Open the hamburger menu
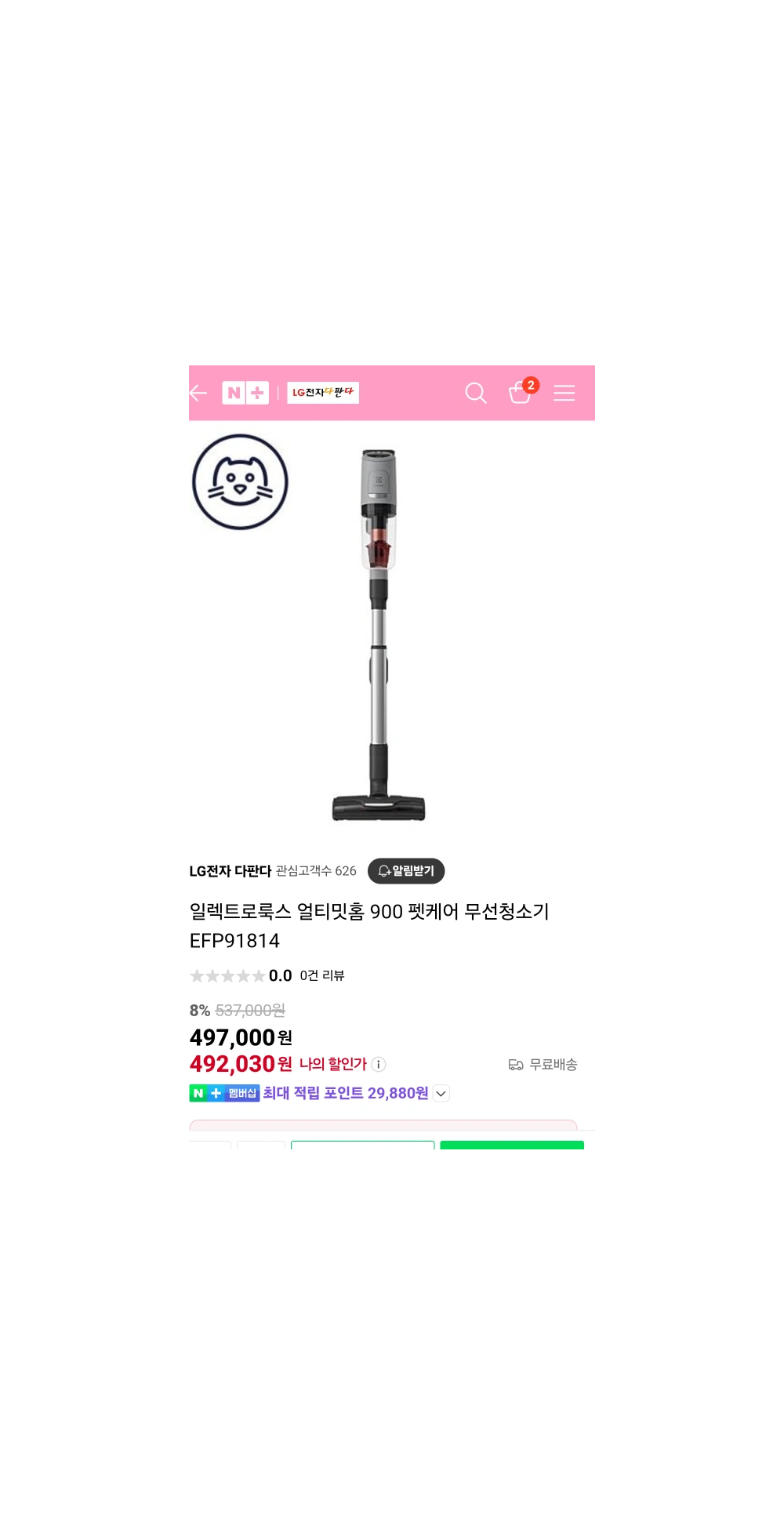The height and width of the screenshot is (1514, 784). point(564,393)
